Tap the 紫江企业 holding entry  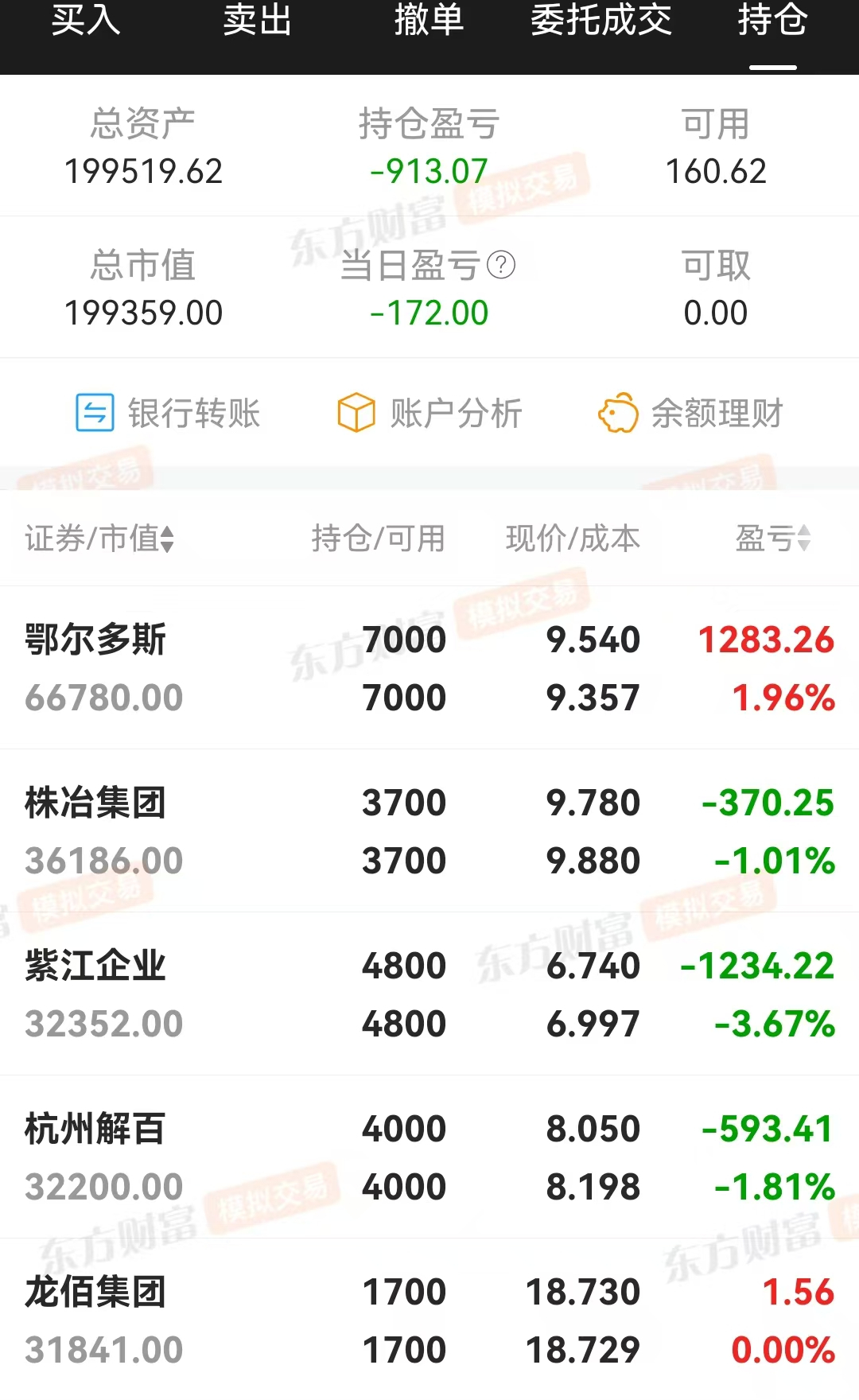coord(429,994)
